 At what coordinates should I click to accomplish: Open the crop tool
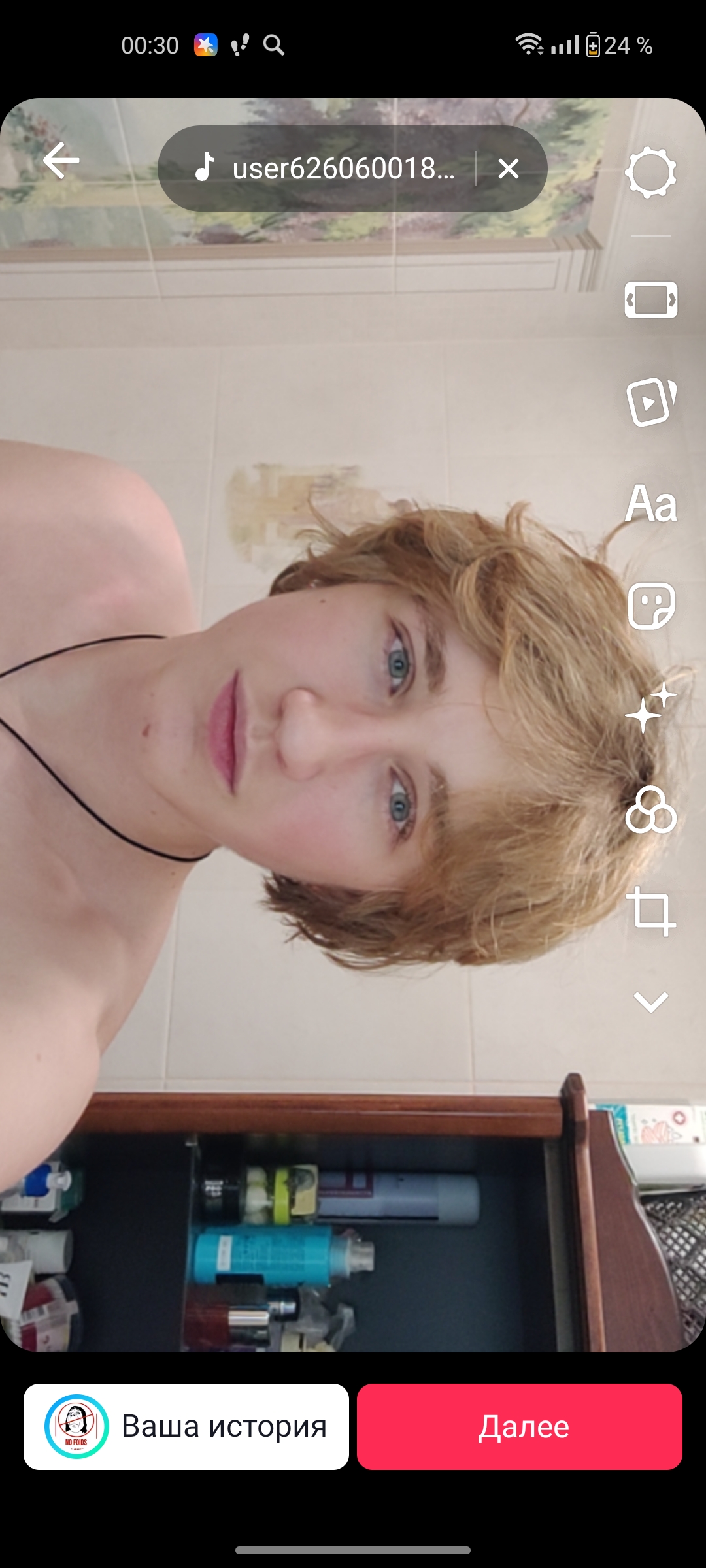[x=650, y=911]
